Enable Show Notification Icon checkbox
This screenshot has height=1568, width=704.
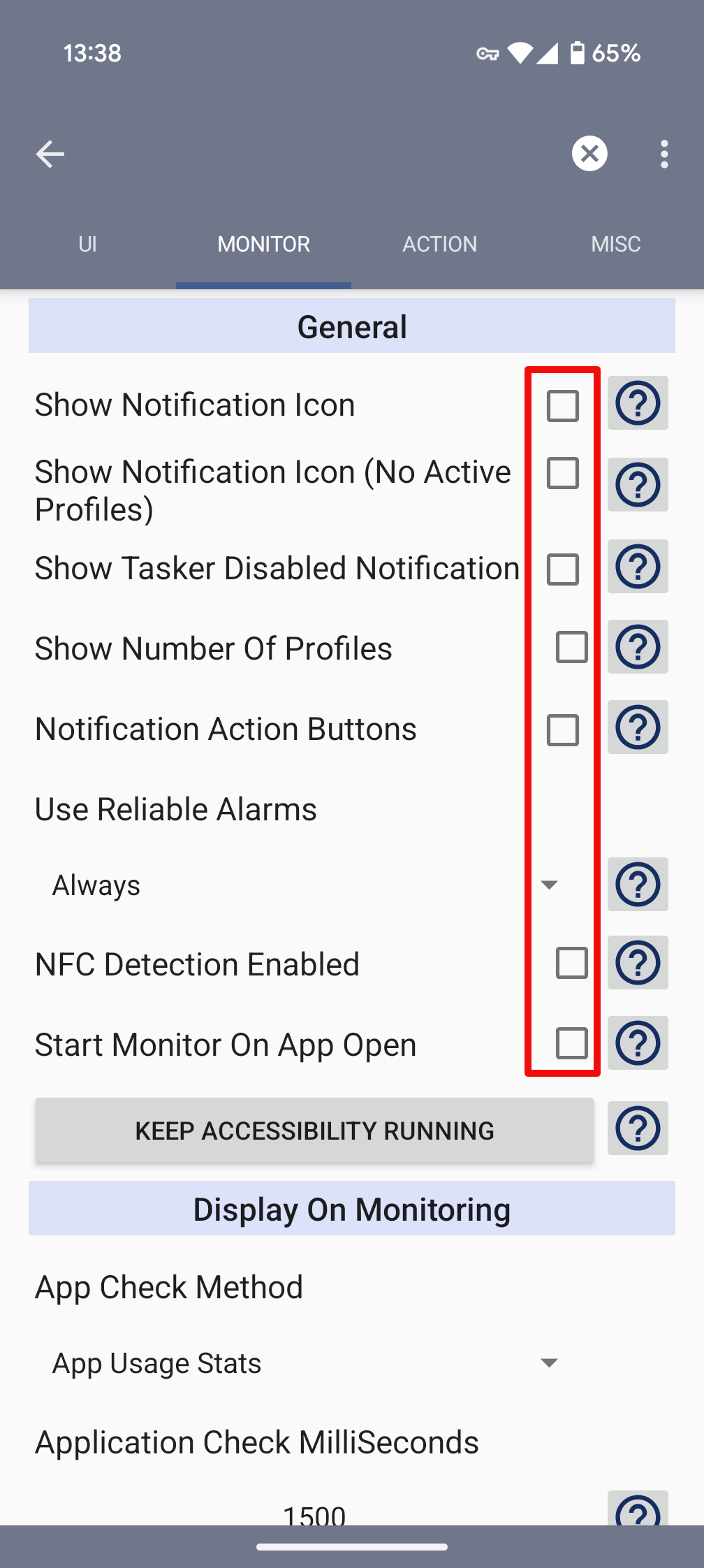click(x=563, y=406)
